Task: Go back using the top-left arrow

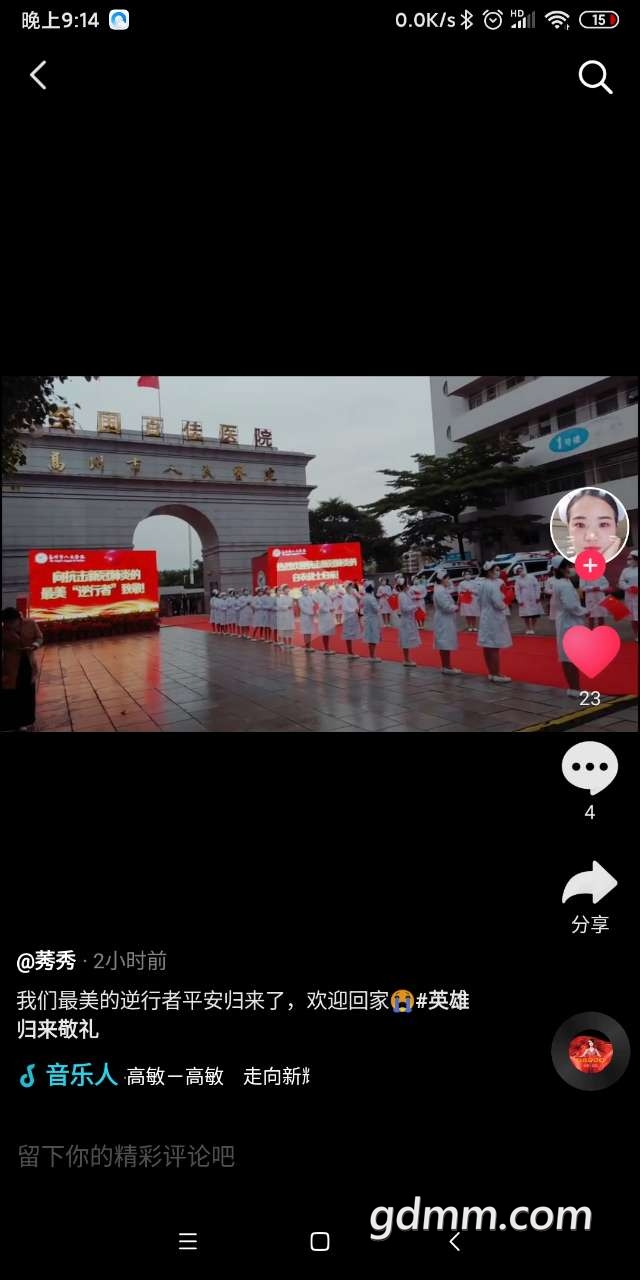Action: (x=38, y=75)
